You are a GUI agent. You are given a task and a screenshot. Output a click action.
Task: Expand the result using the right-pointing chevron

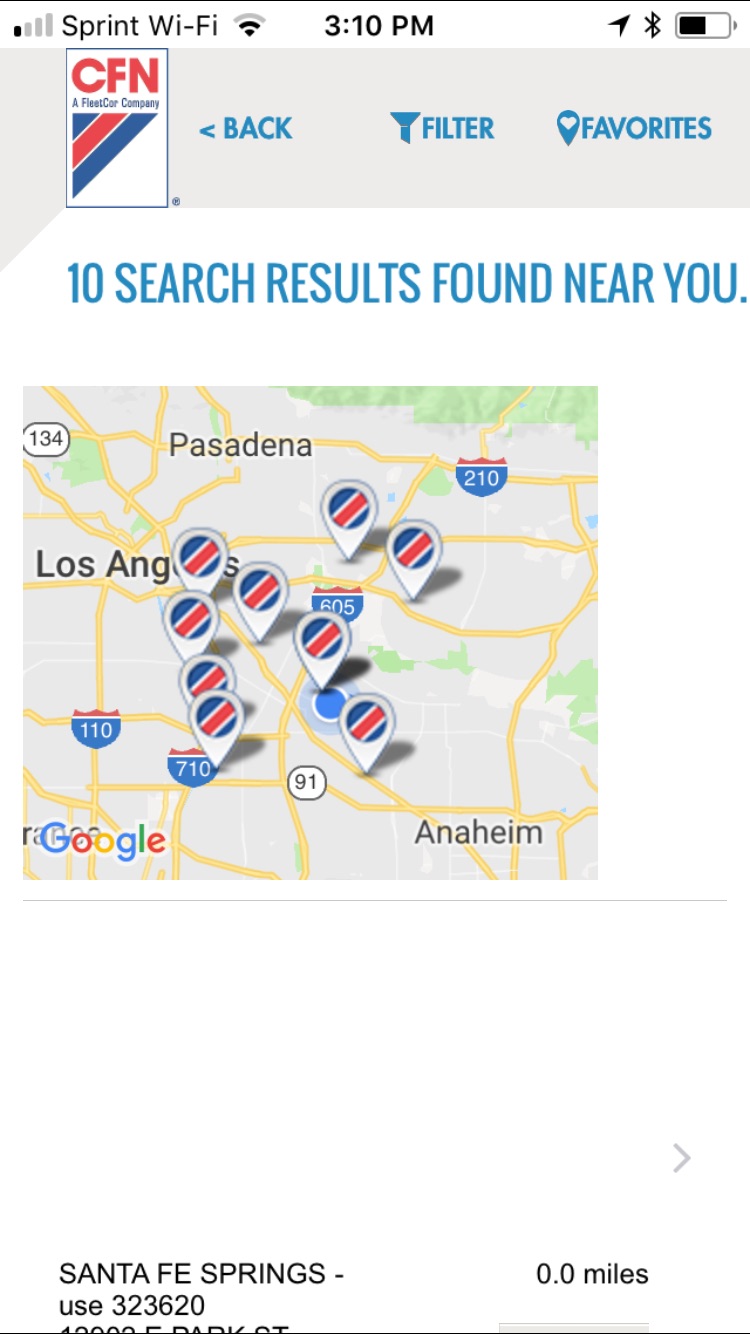coord(681,1157)
